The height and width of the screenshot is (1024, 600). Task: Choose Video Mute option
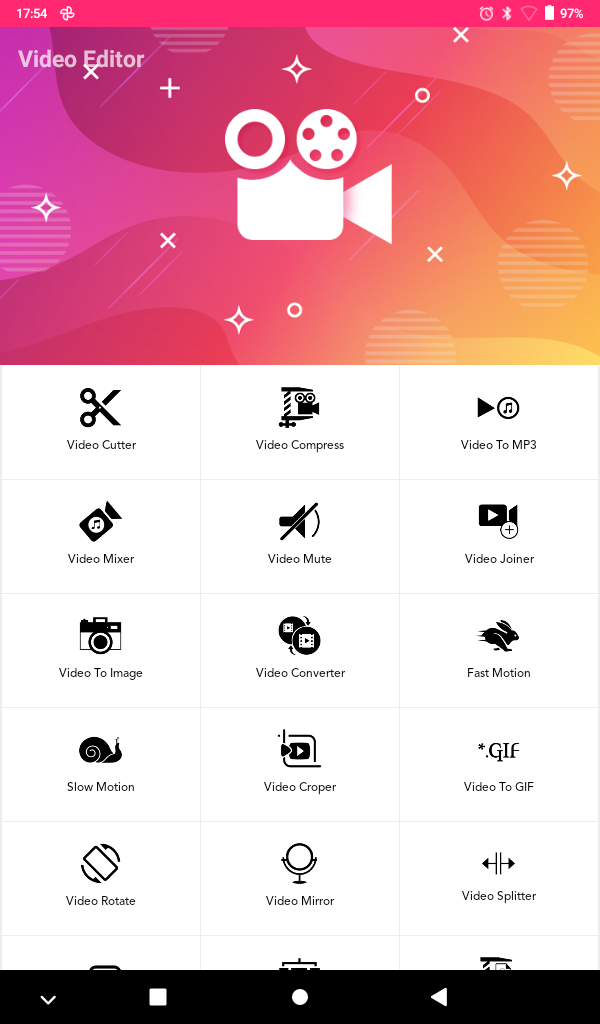pyautogui.click(x=300, y=536)
